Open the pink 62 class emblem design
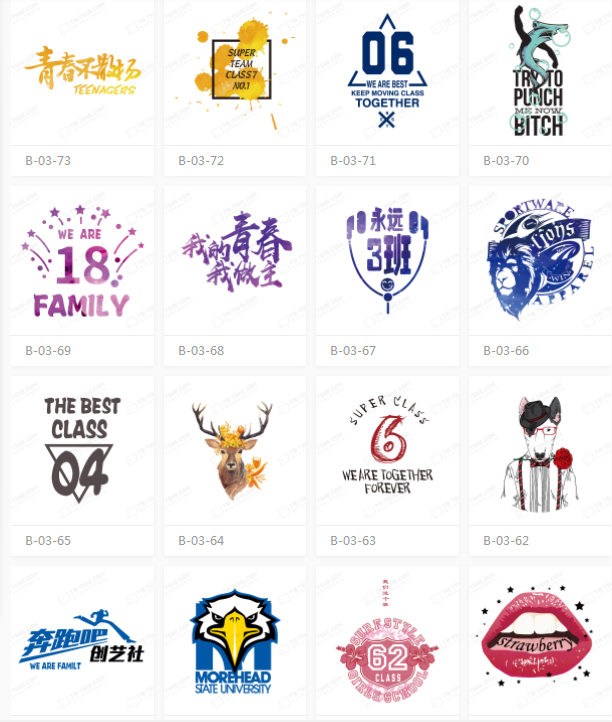This screenshot has width=612, height=722. [387, 642]
